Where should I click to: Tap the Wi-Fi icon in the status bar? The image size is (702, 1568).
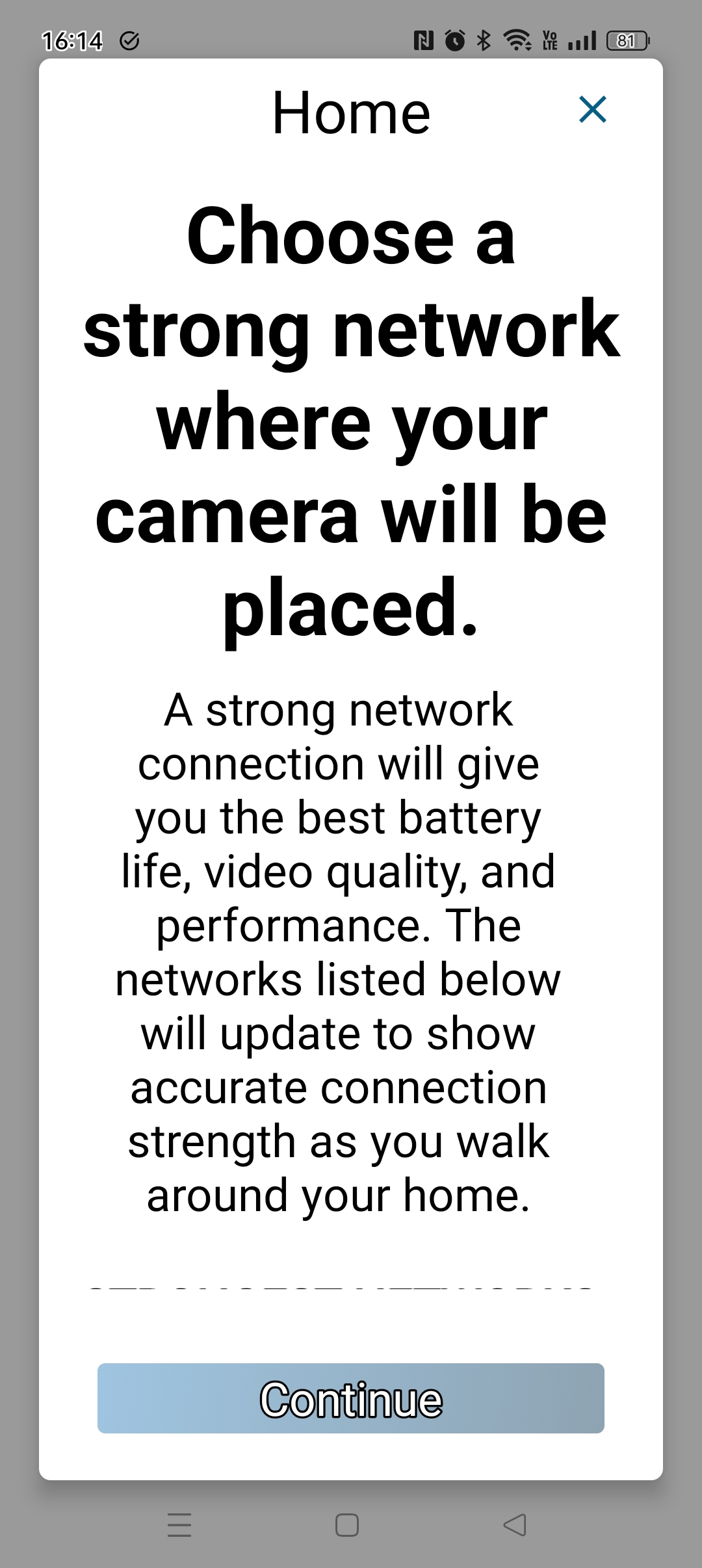[x=517, y=40]
